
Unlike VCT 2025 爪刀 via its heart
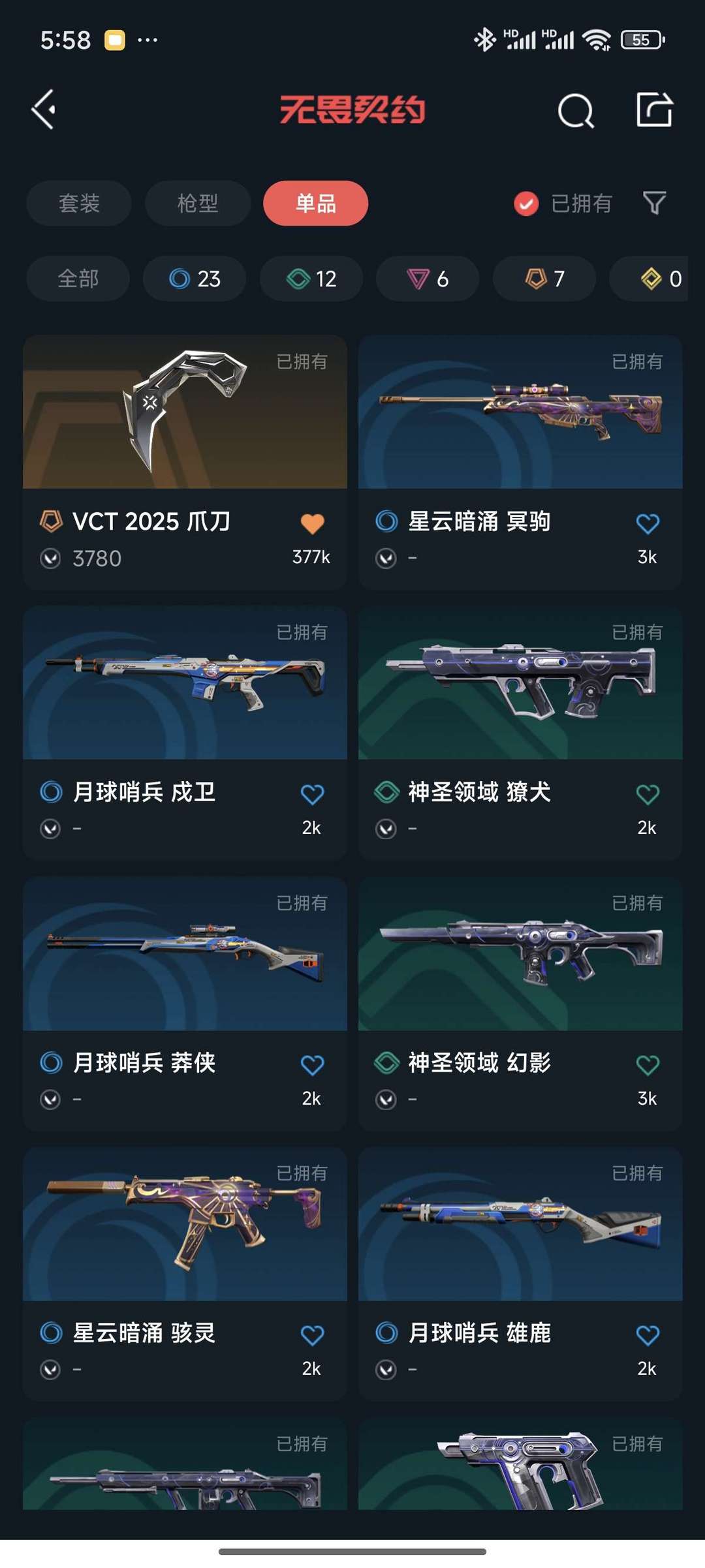[312, 523]
